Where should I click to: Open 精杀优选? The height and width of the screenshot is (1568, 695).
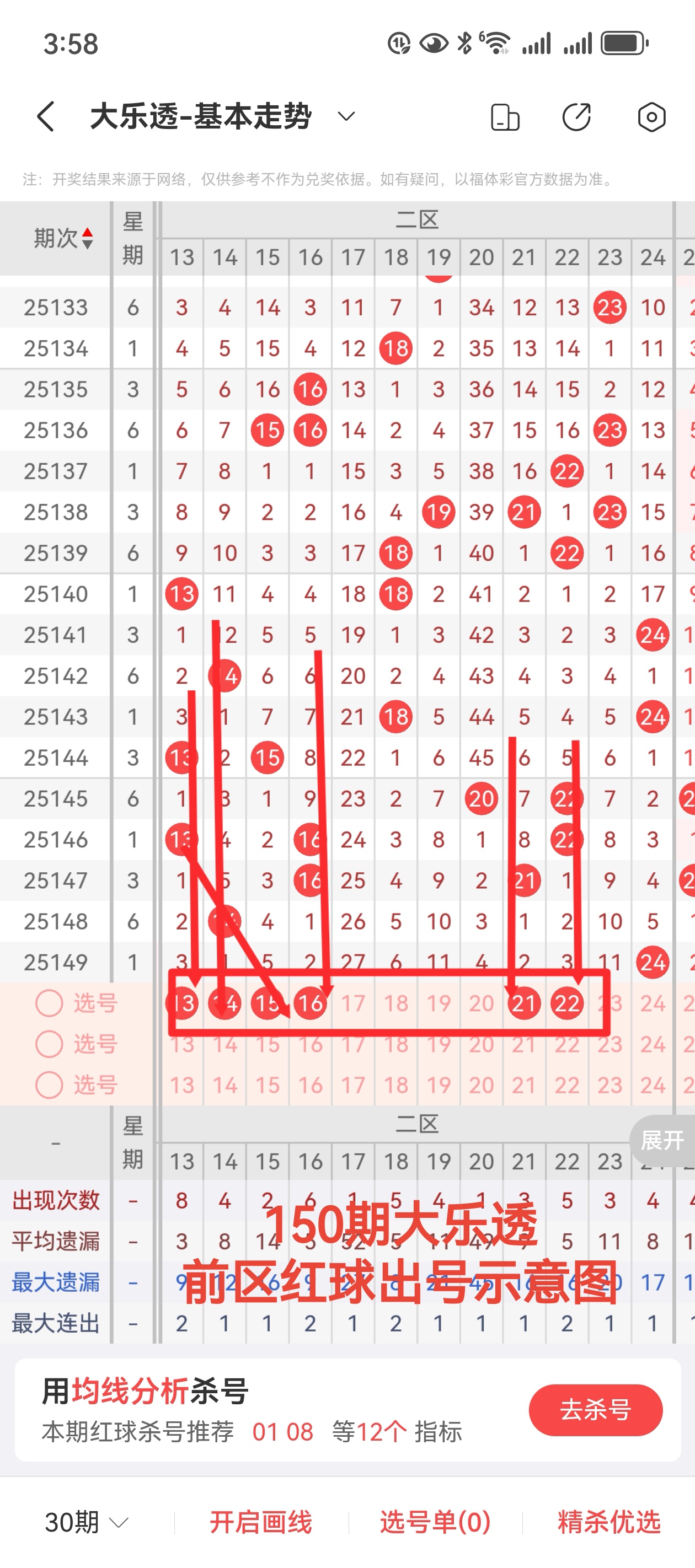point(608,1522)
